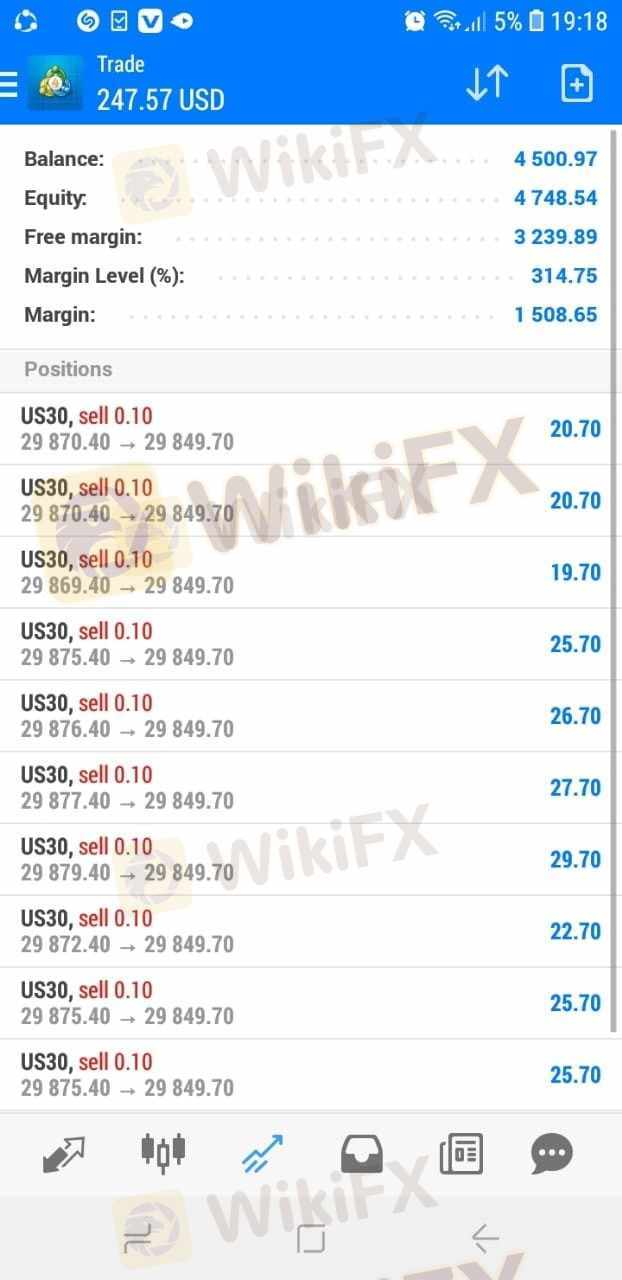Tap the system home button
The width and height of the screenshot is (622, 1280).
coord(311,1239)
